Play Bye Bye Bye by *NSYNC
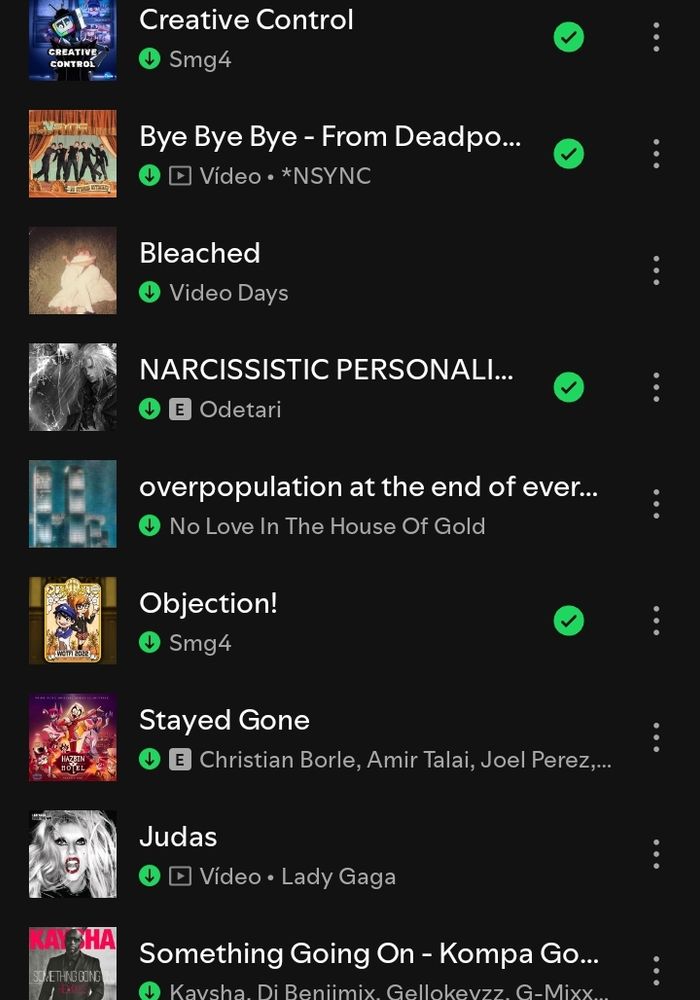 click(330, 137)
